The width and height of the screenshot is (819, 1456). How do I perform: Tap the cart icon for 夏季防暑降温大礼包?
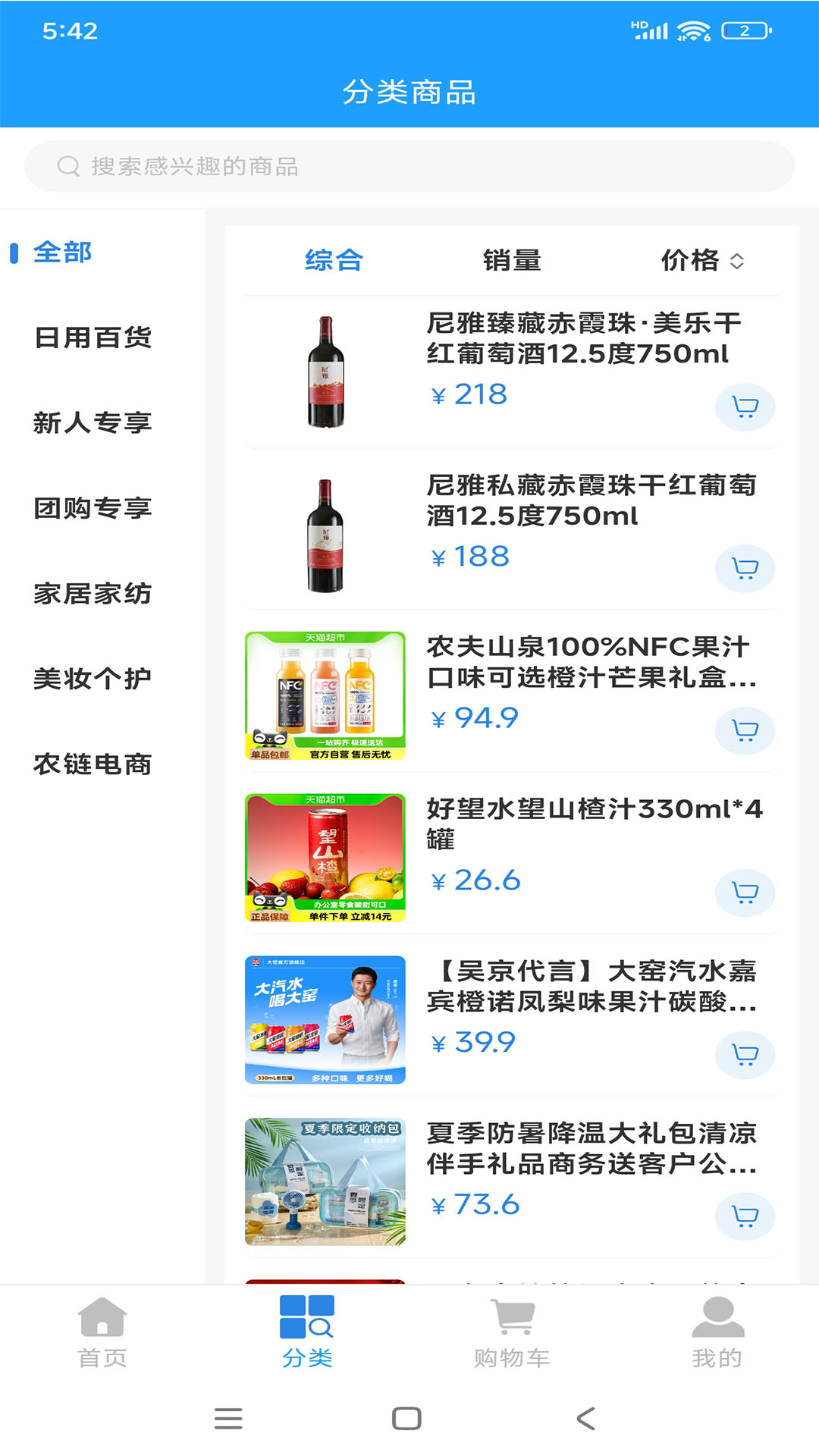[x=745, y=1216]
